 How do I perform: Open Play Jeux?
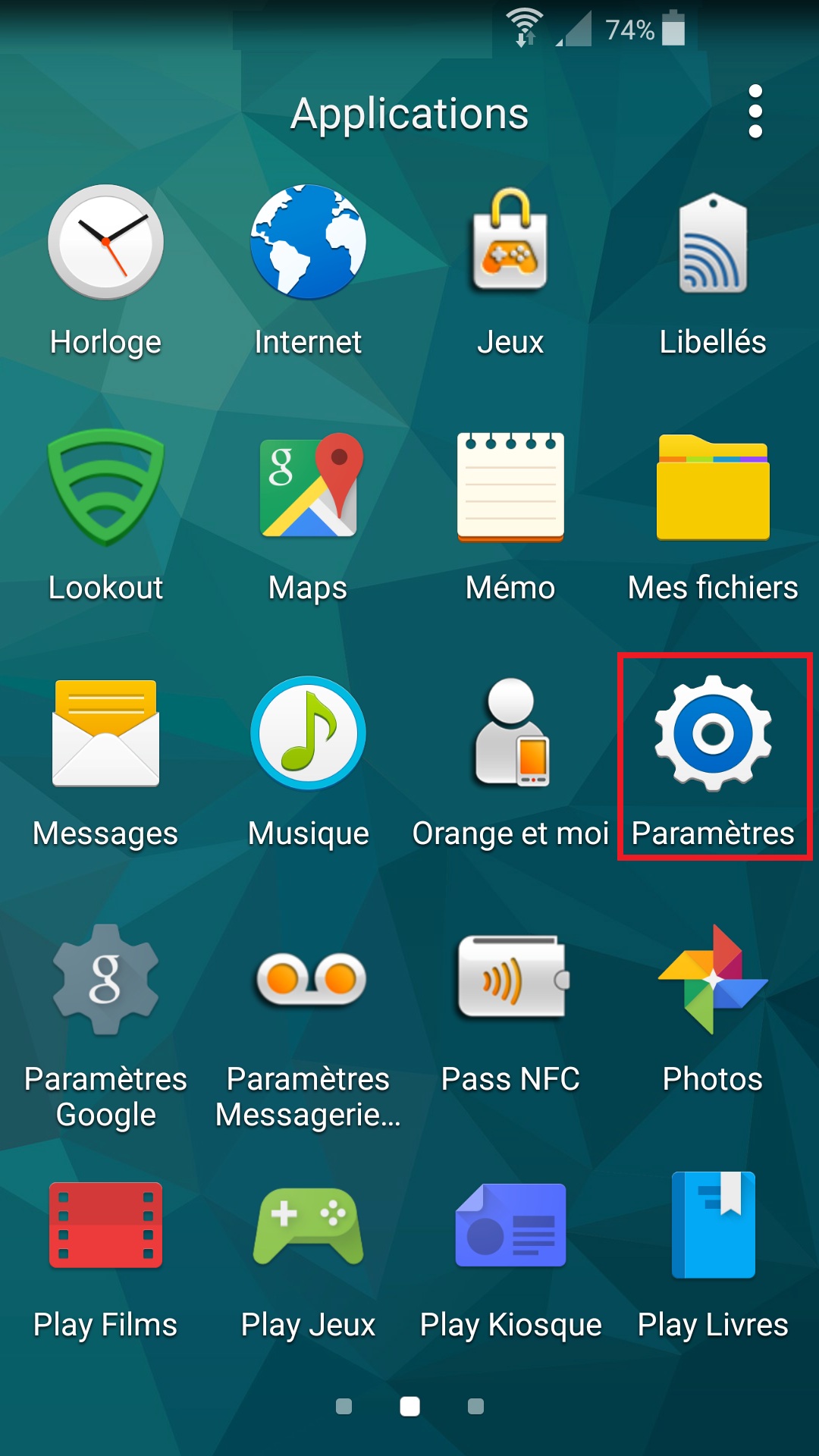tap(307, 1227)
